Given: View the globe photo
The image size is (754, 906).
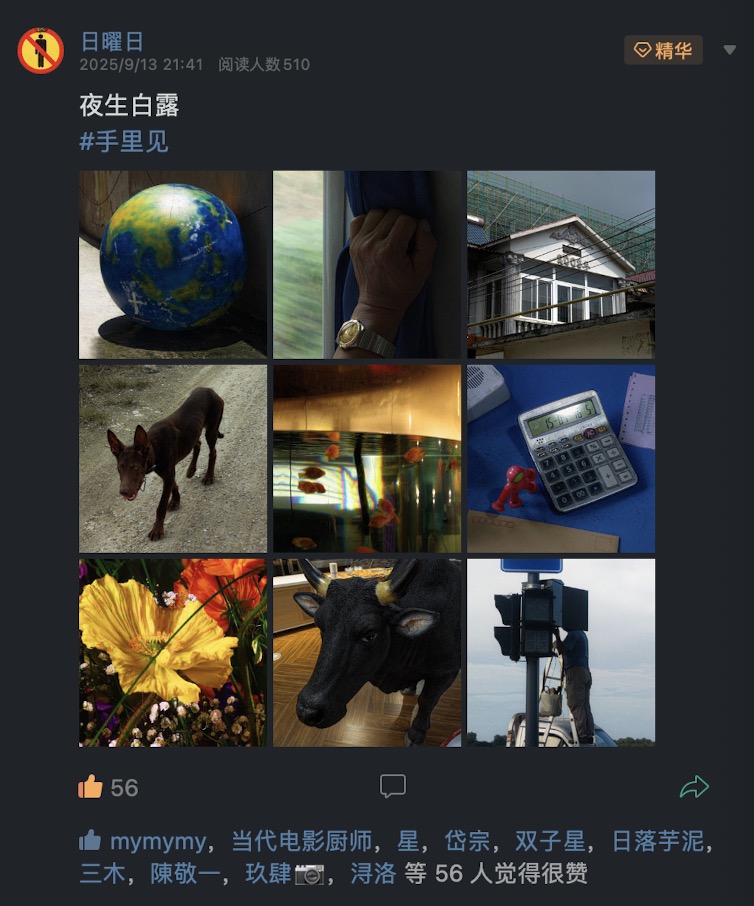Looking at the screenshot, I should point(173,264).
